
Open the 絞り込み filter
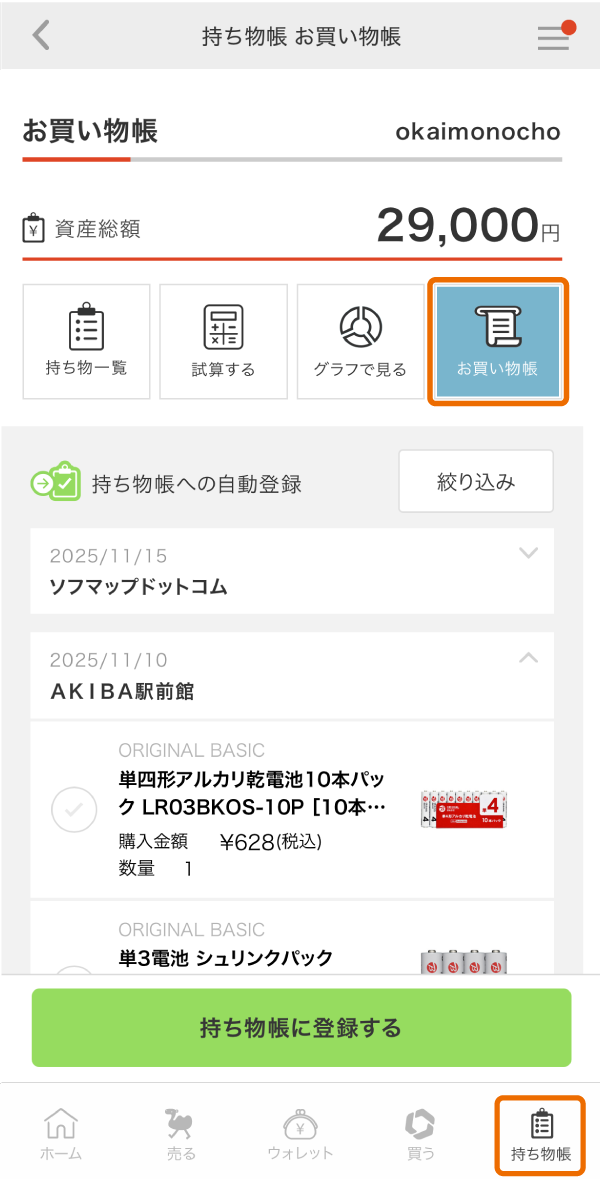pos(476,482)
